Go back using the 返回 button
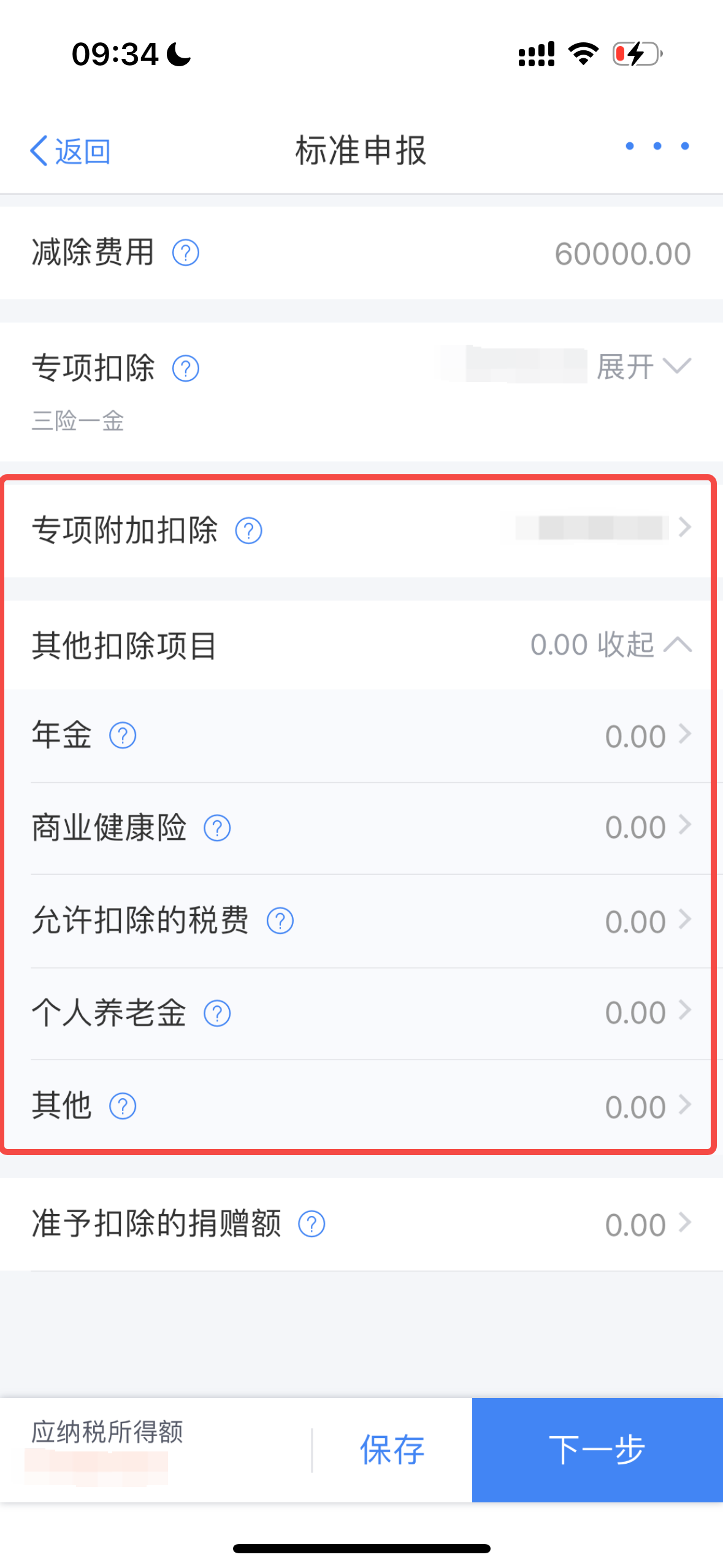Image resolution: width=723 pixels, height=1568 pixels. (70, 151)
